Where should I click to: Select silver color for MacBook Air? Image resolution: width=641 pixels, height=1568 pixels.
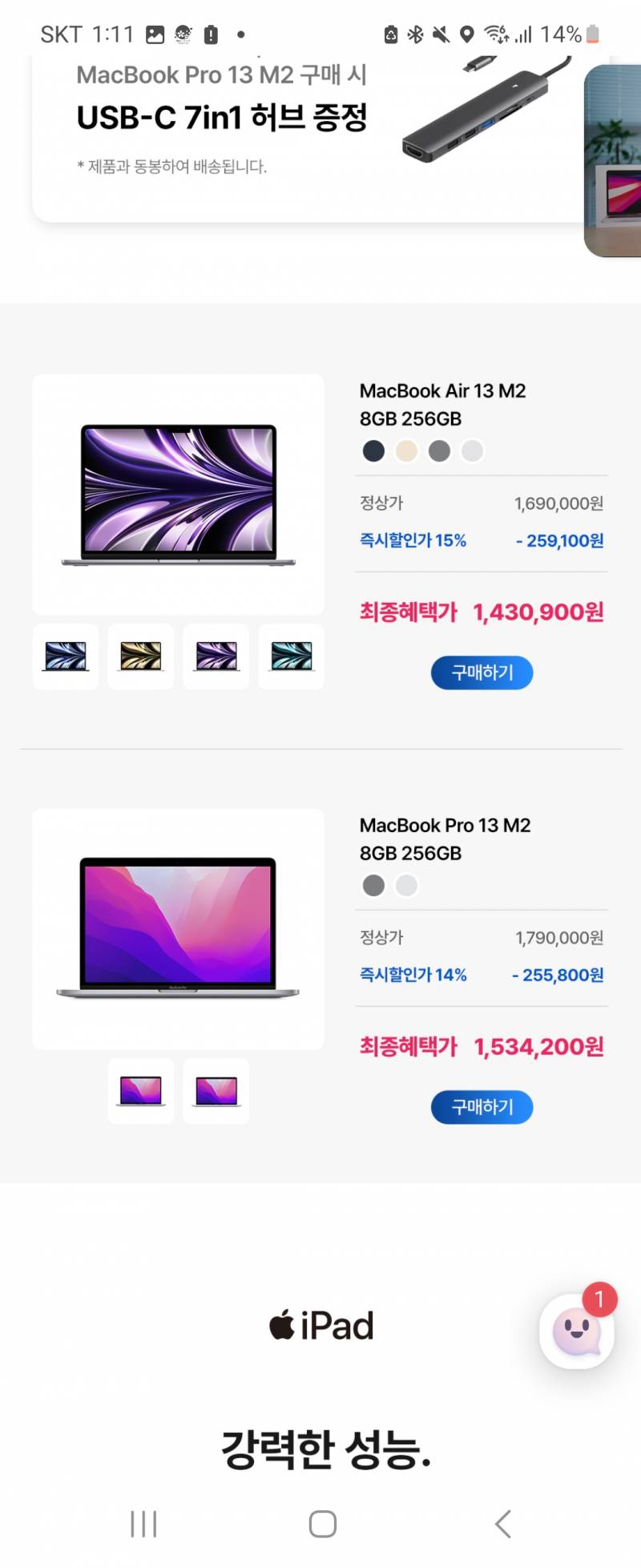click(x=473, y=451)
